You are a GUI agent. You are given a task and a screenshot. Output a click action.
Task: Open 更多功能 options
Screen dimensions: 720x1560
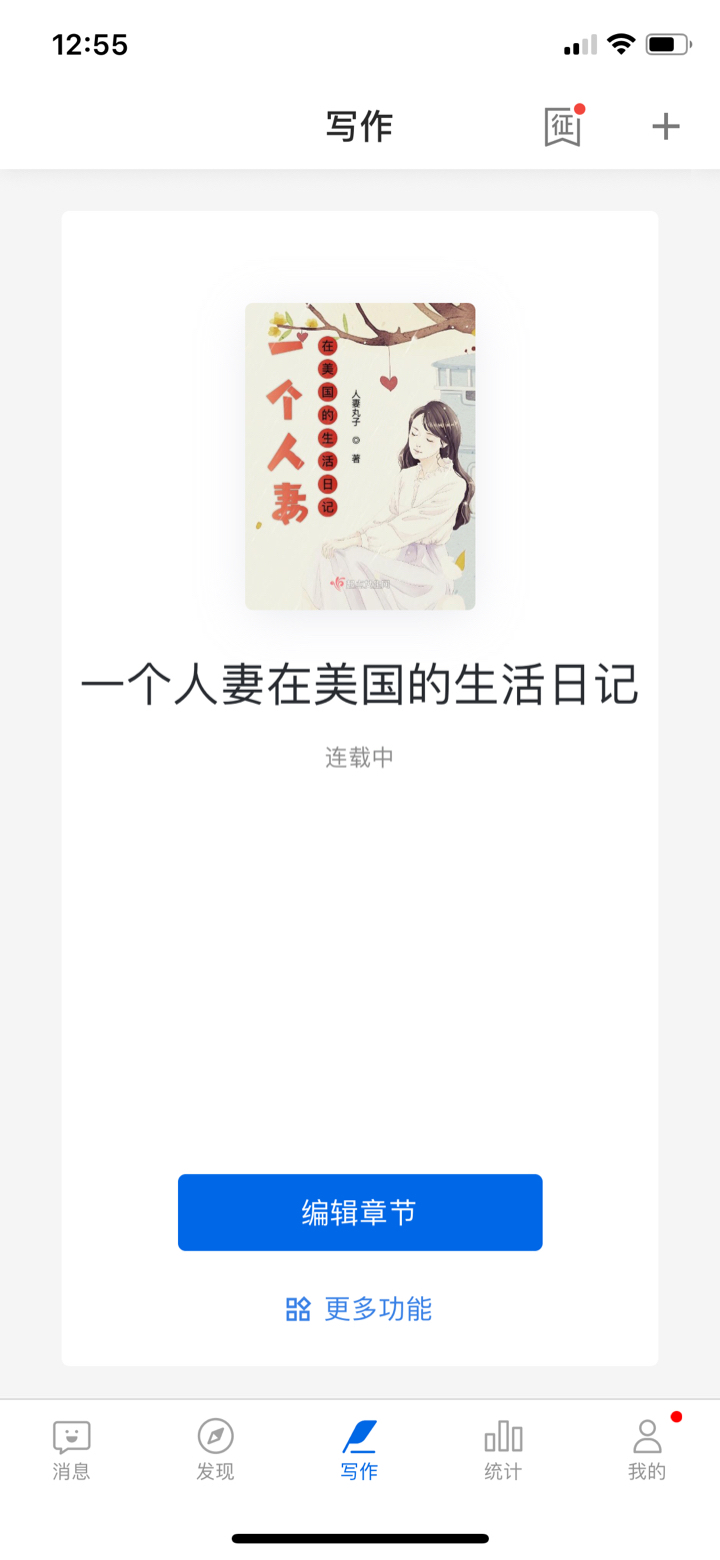(360, 1309)
